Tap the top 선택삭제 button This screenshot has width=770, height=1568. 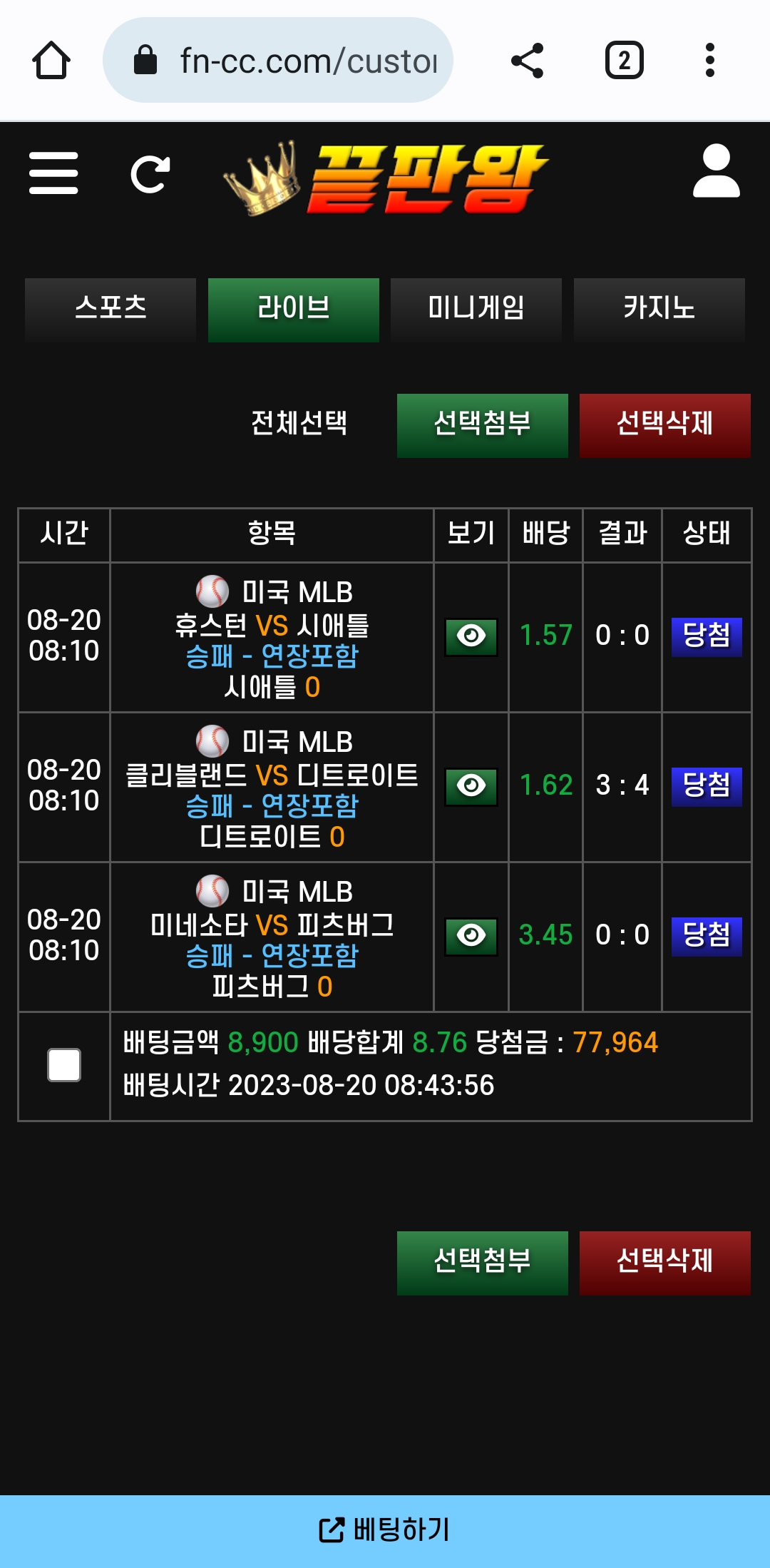point(665,425)
